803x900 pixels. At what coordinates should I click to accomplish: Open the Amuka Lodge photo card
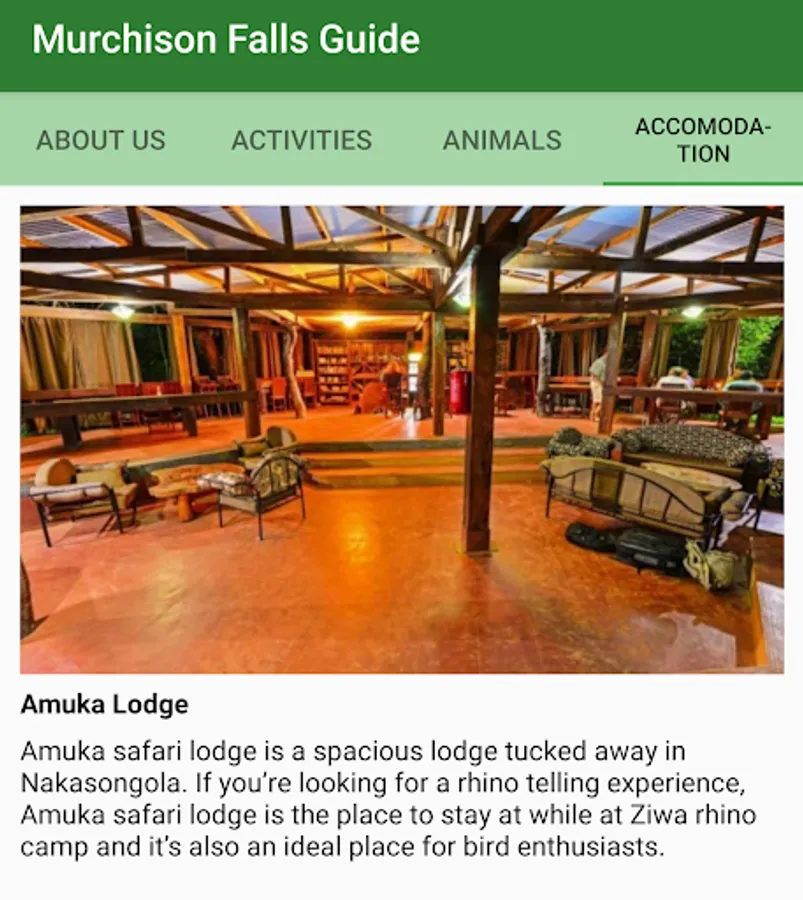pyautogui.click(x=402, y=440)
